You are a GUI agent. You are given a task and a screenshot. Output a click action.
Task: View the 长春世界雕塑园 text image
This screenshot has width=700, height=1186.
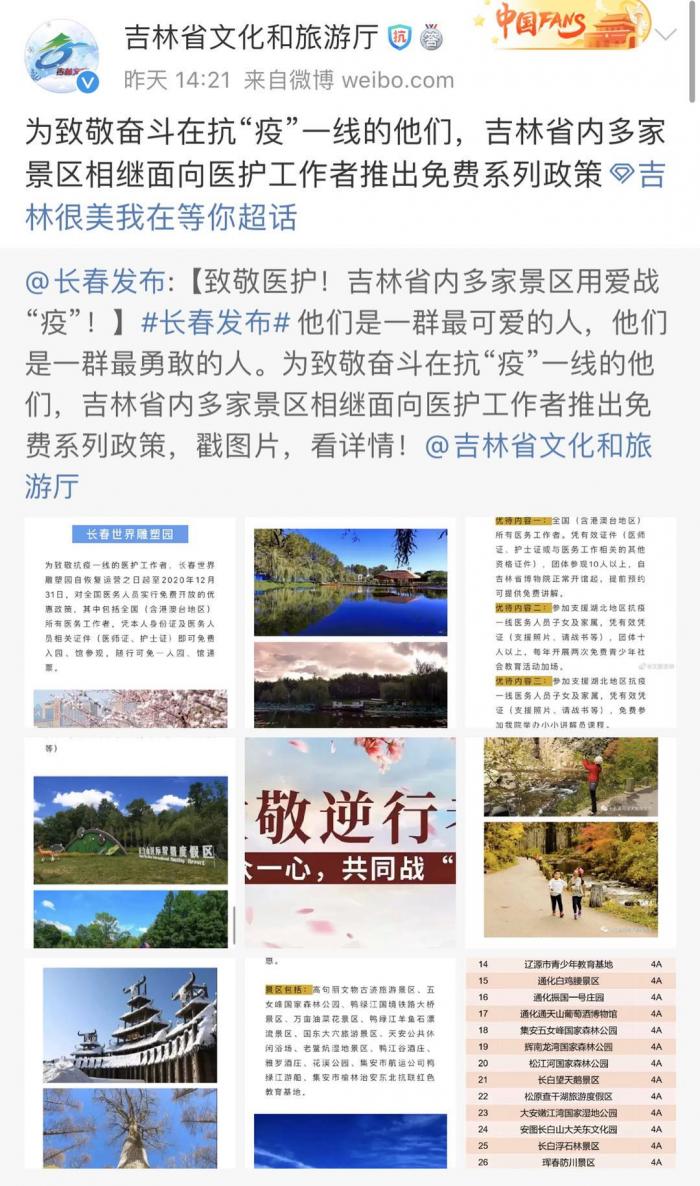[130, 622]
